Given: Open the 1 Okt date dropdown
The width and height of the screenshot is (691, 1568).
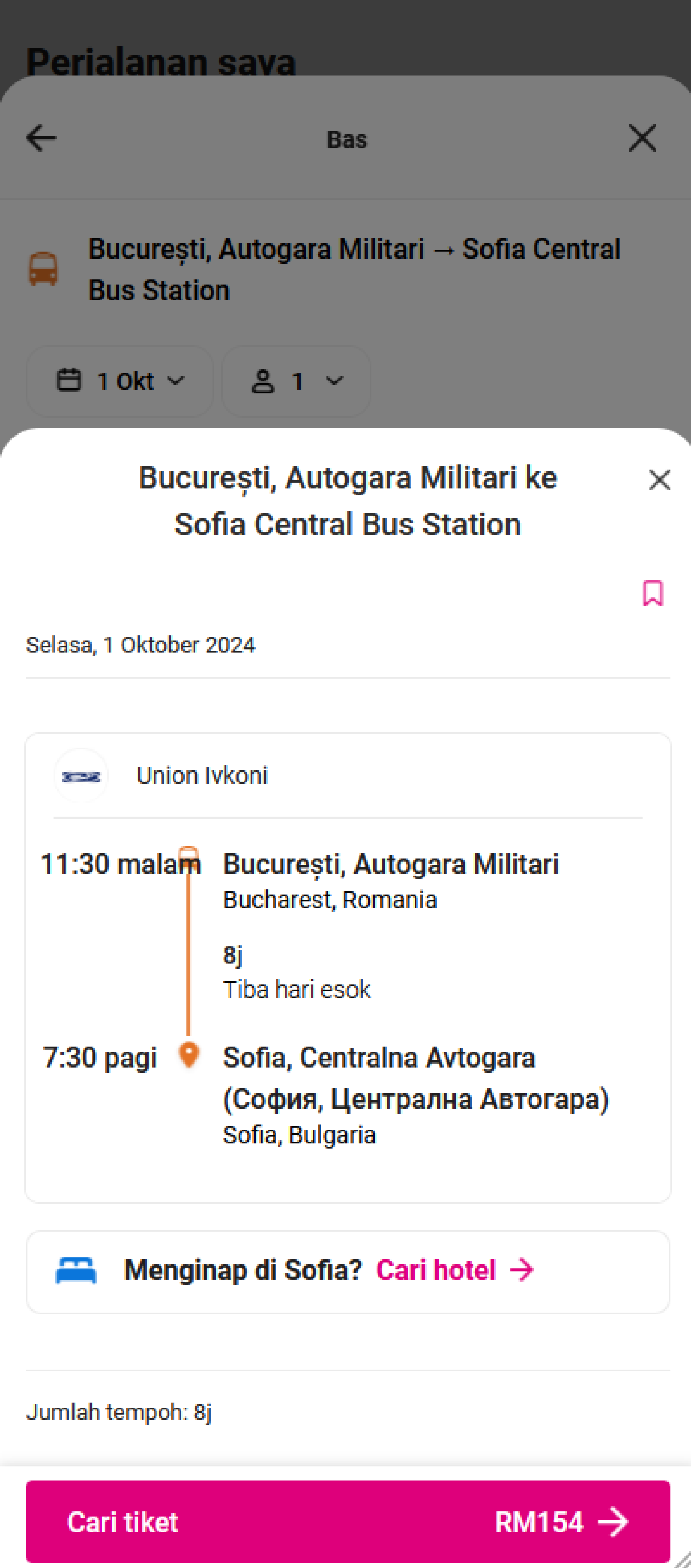Looking at the screenshot, I should [x=120, y=381].
